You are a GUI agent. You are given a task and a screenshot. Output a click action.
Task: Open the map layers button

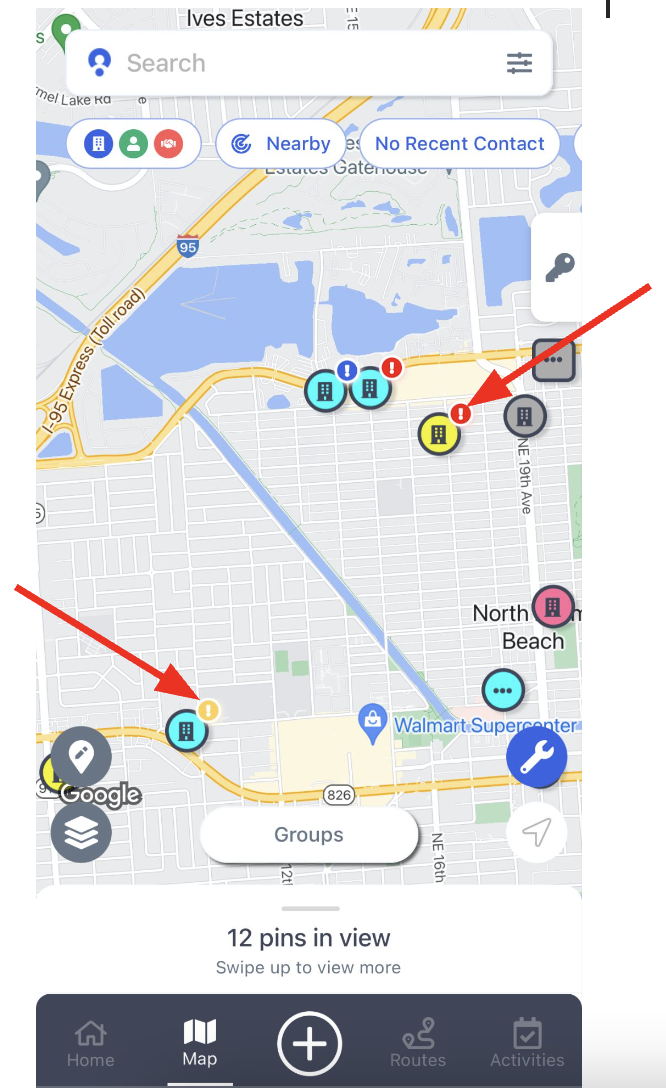81,832
